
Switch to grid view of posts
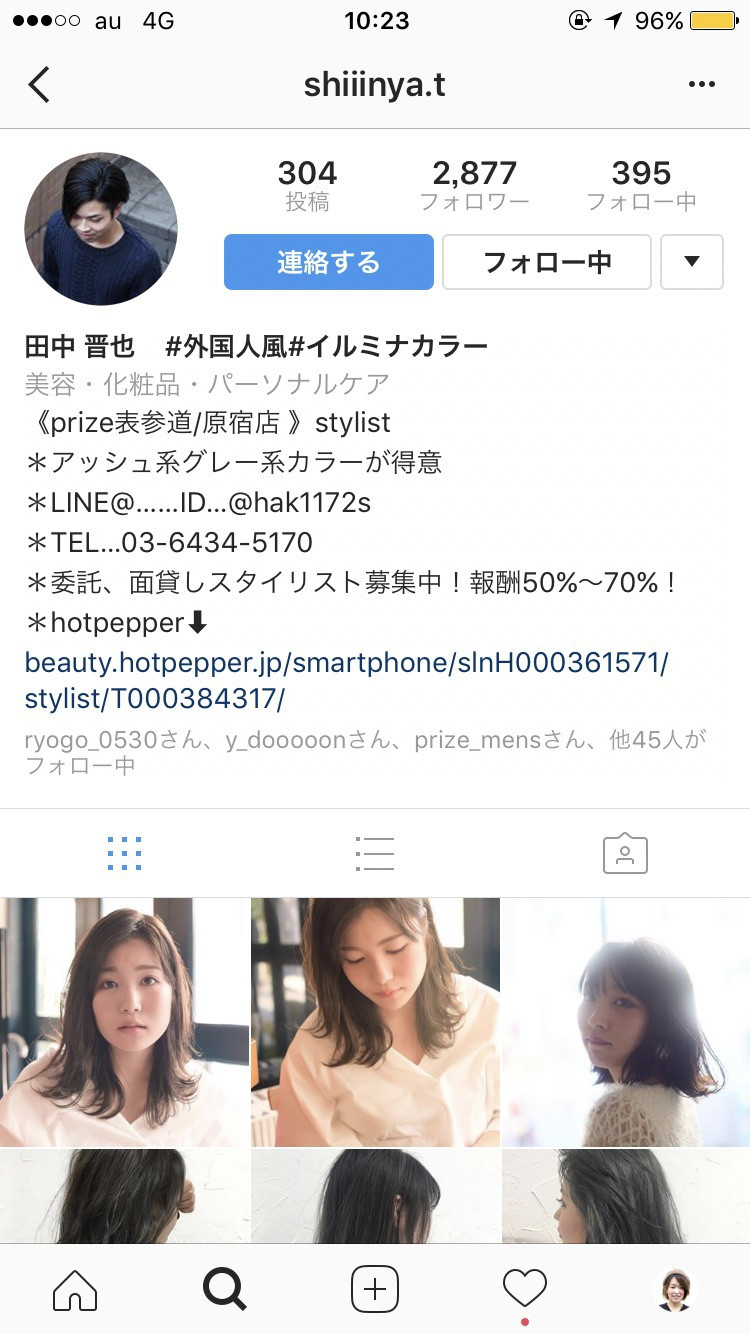pyautogui.click(x=124, y=854)
